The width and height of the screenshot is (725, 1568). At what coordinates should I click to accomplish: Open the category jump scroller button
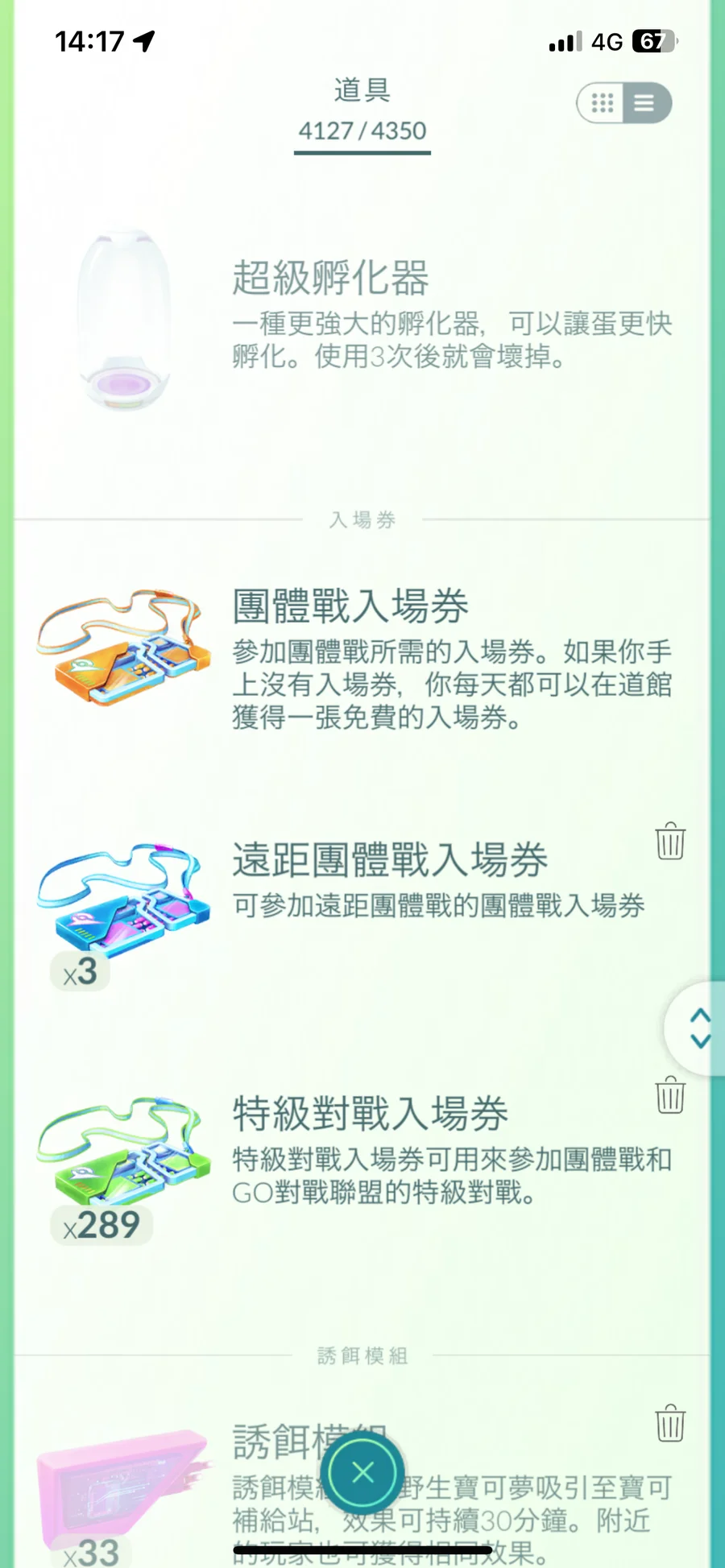click(699, 1028)
